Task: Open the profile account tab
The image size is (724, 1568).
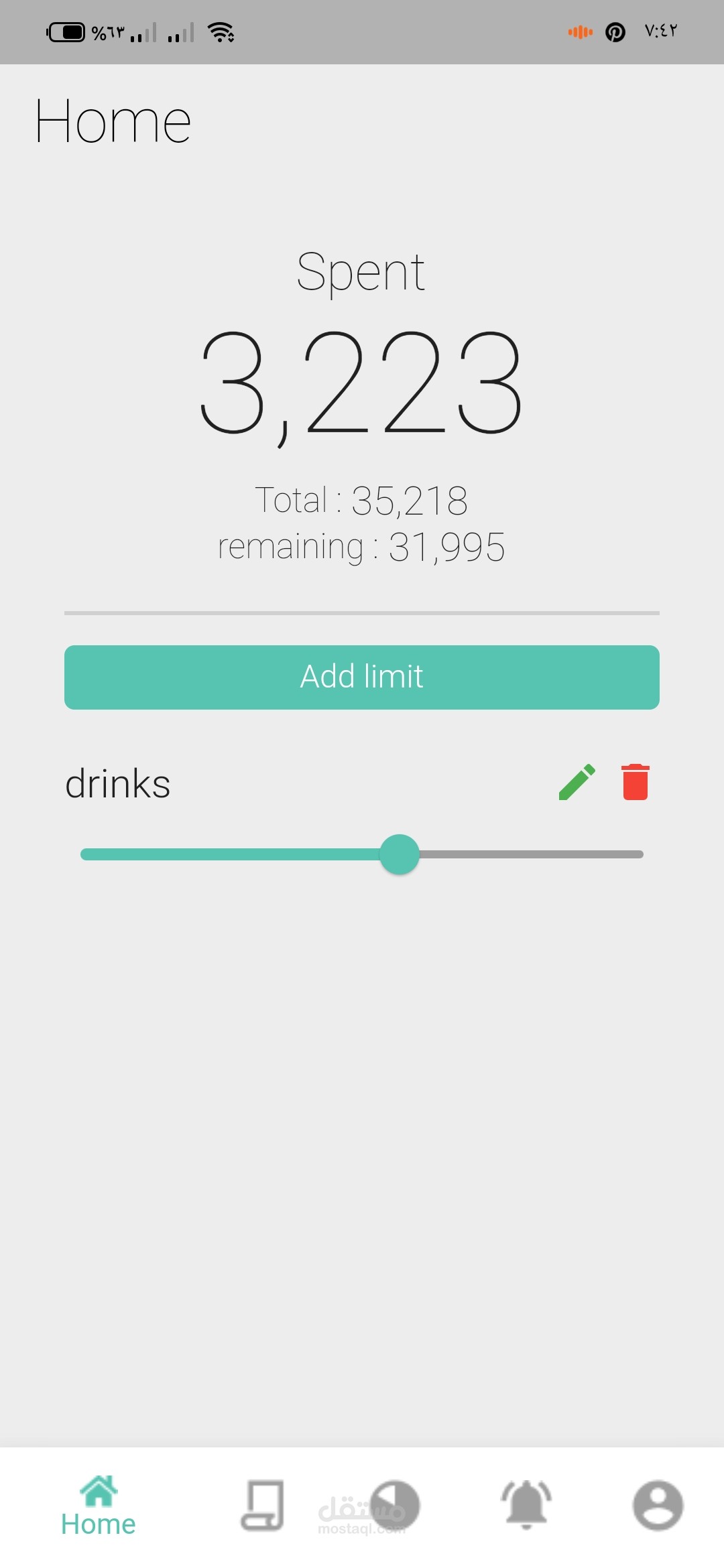Action: point(658,1505)
